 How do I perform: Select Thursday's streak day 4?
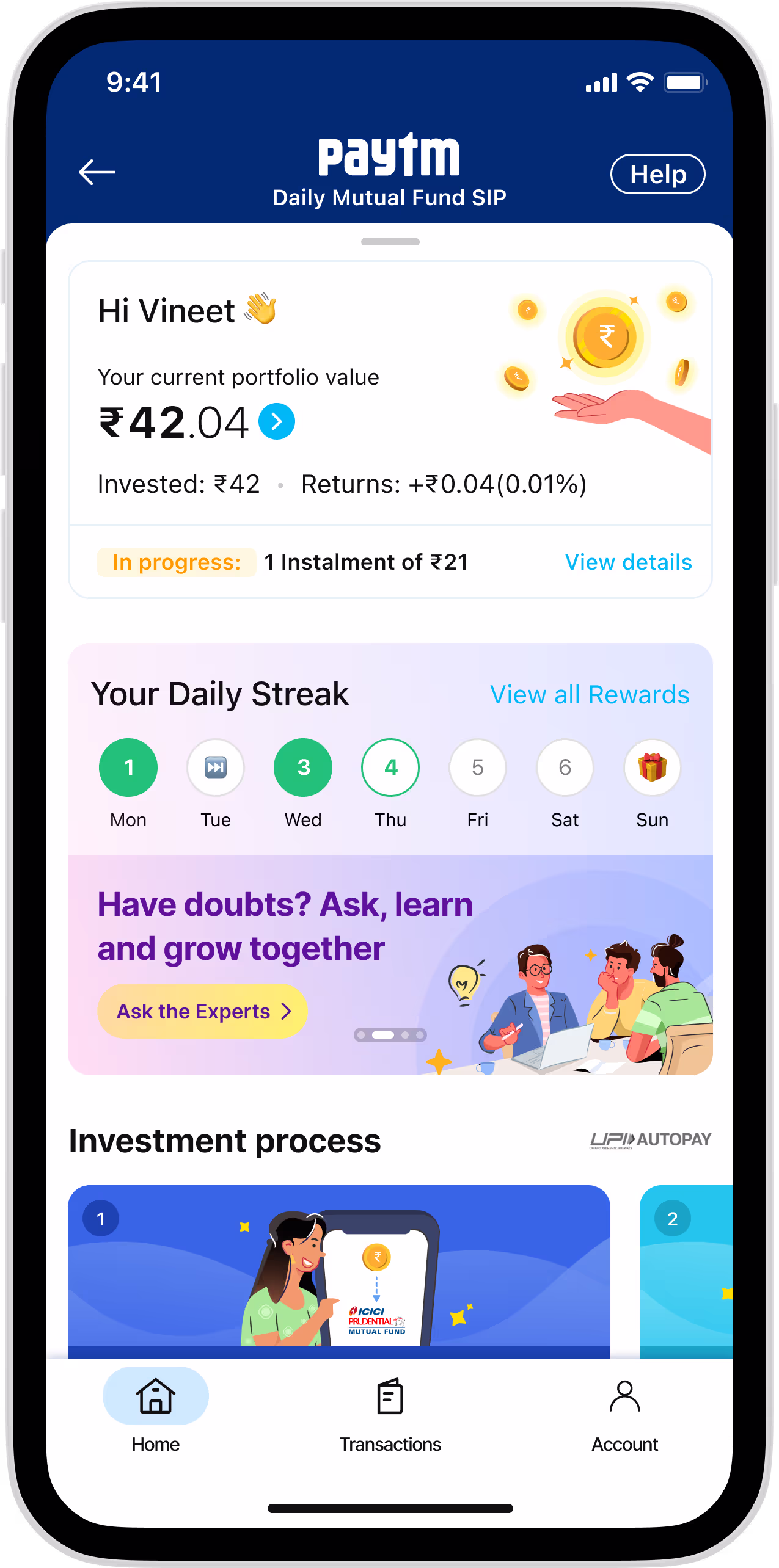[390, 767]
